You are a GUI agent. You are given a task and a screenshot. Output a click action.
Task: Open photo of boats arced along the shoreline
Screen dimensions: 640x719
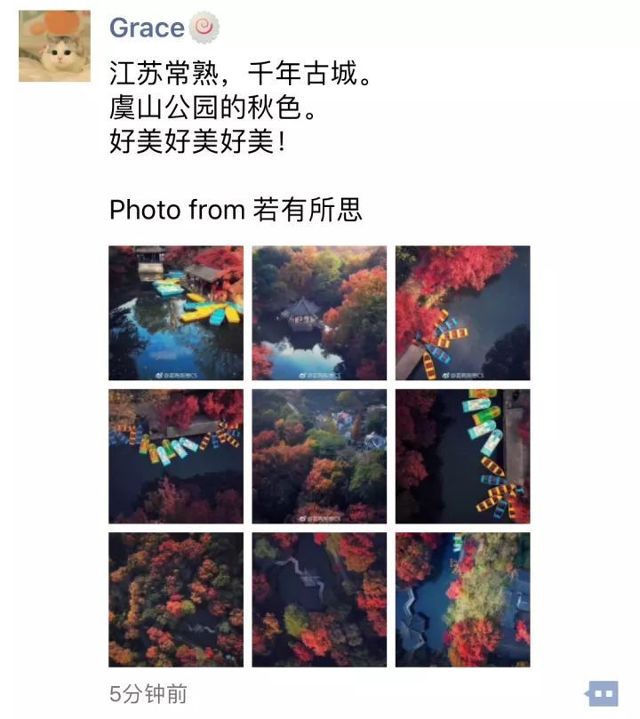[x=176, y=456]
